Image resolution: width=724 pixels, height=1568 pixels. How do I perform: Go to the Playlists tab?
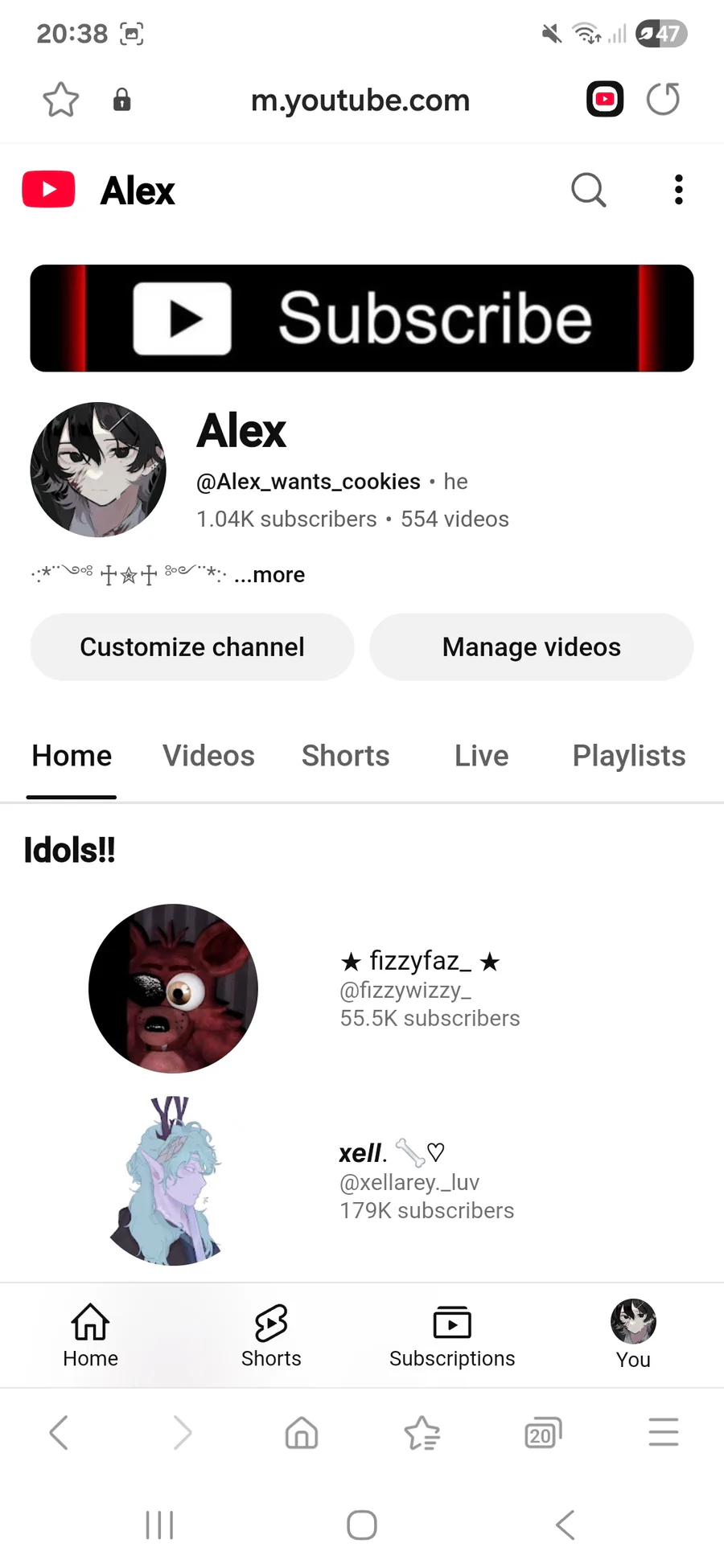pyautogui.click(x=629, y=756)
